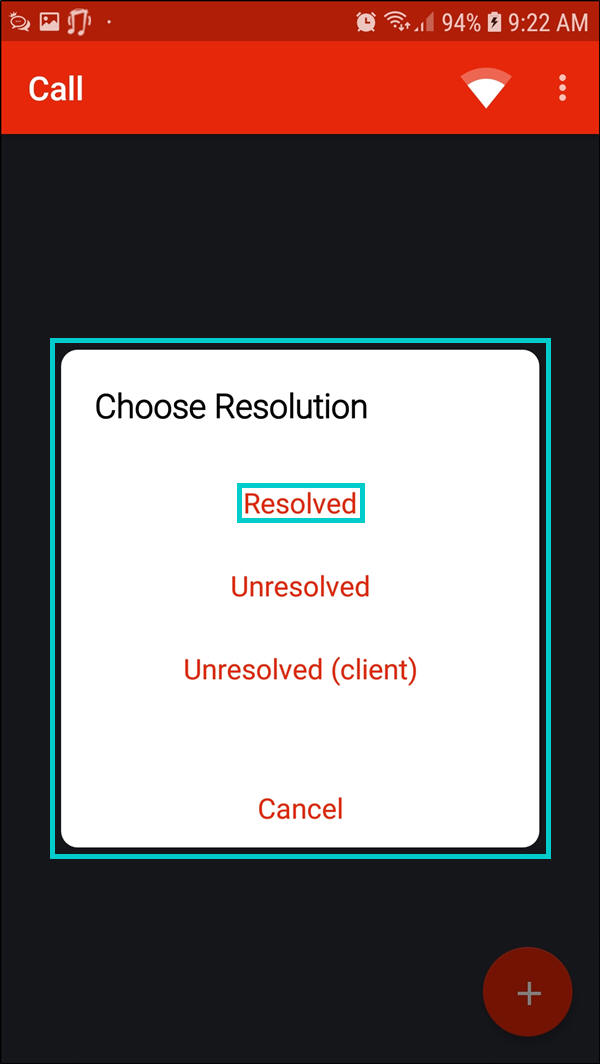Tap the Wi-Fi connection icon in the app bar

(x=486, y=88)
